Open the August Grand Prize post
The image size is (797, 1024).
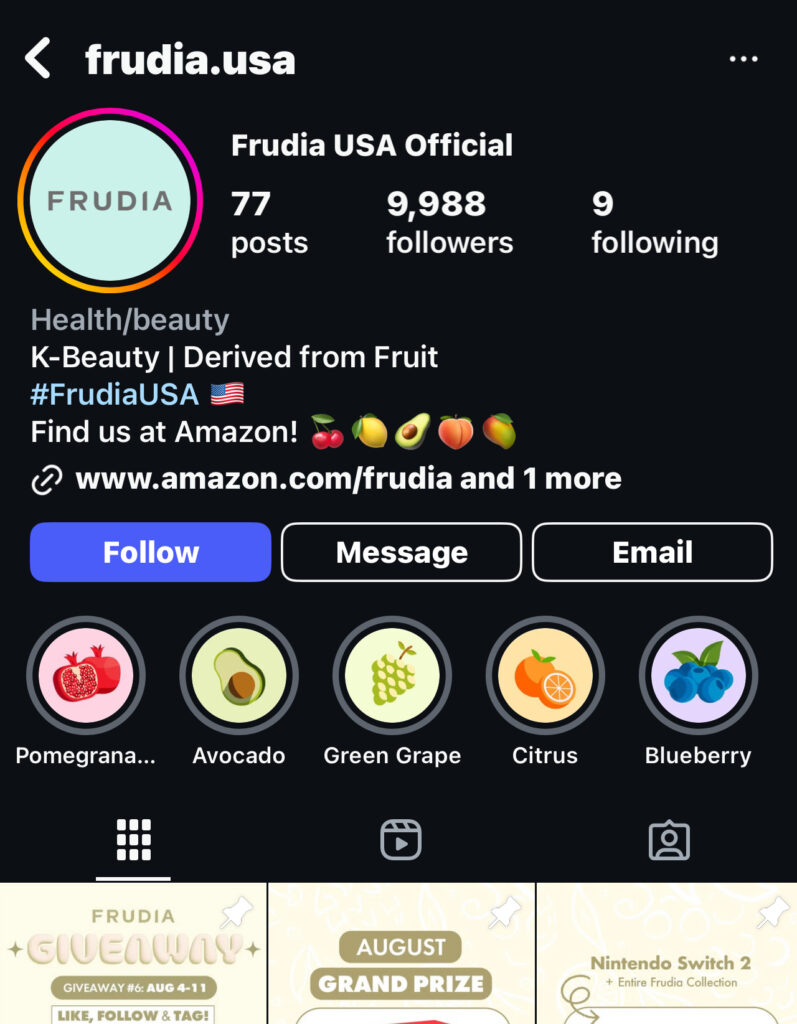pos(401,955)
